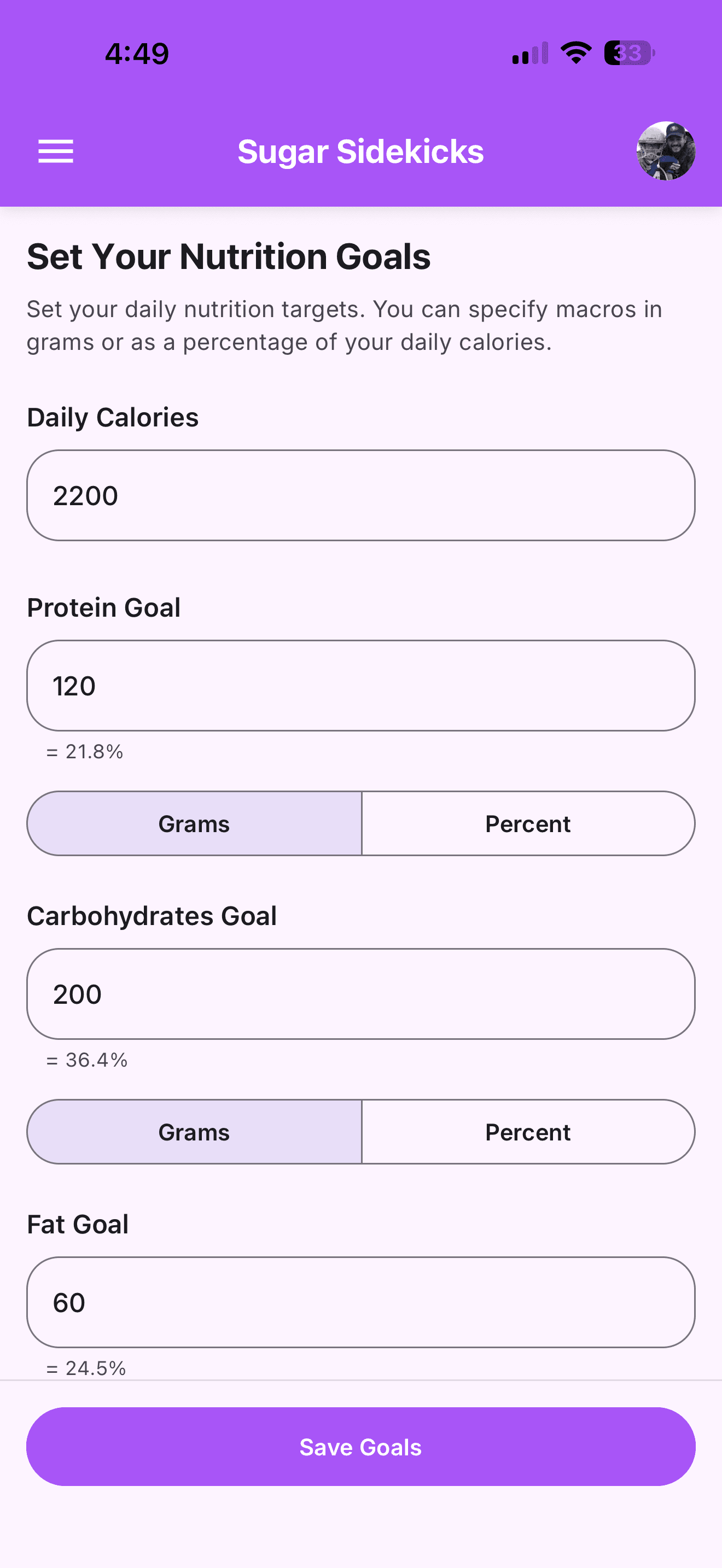This screenshot has width=722, height=1568.
Task: Select Grams for the Protein Goal
Action: coord(194,823)
